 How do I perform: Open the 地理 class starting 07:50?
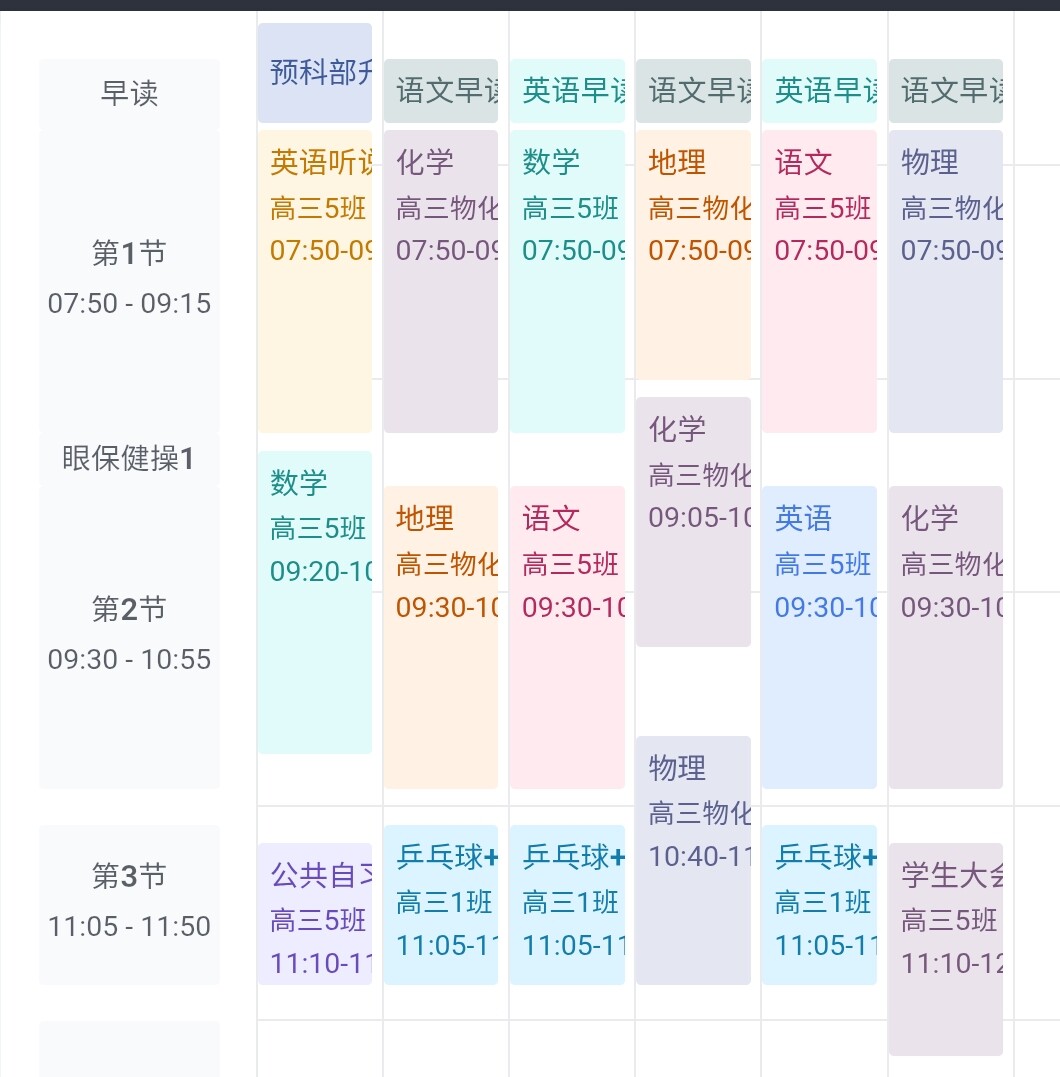click(x=692, y=254)
